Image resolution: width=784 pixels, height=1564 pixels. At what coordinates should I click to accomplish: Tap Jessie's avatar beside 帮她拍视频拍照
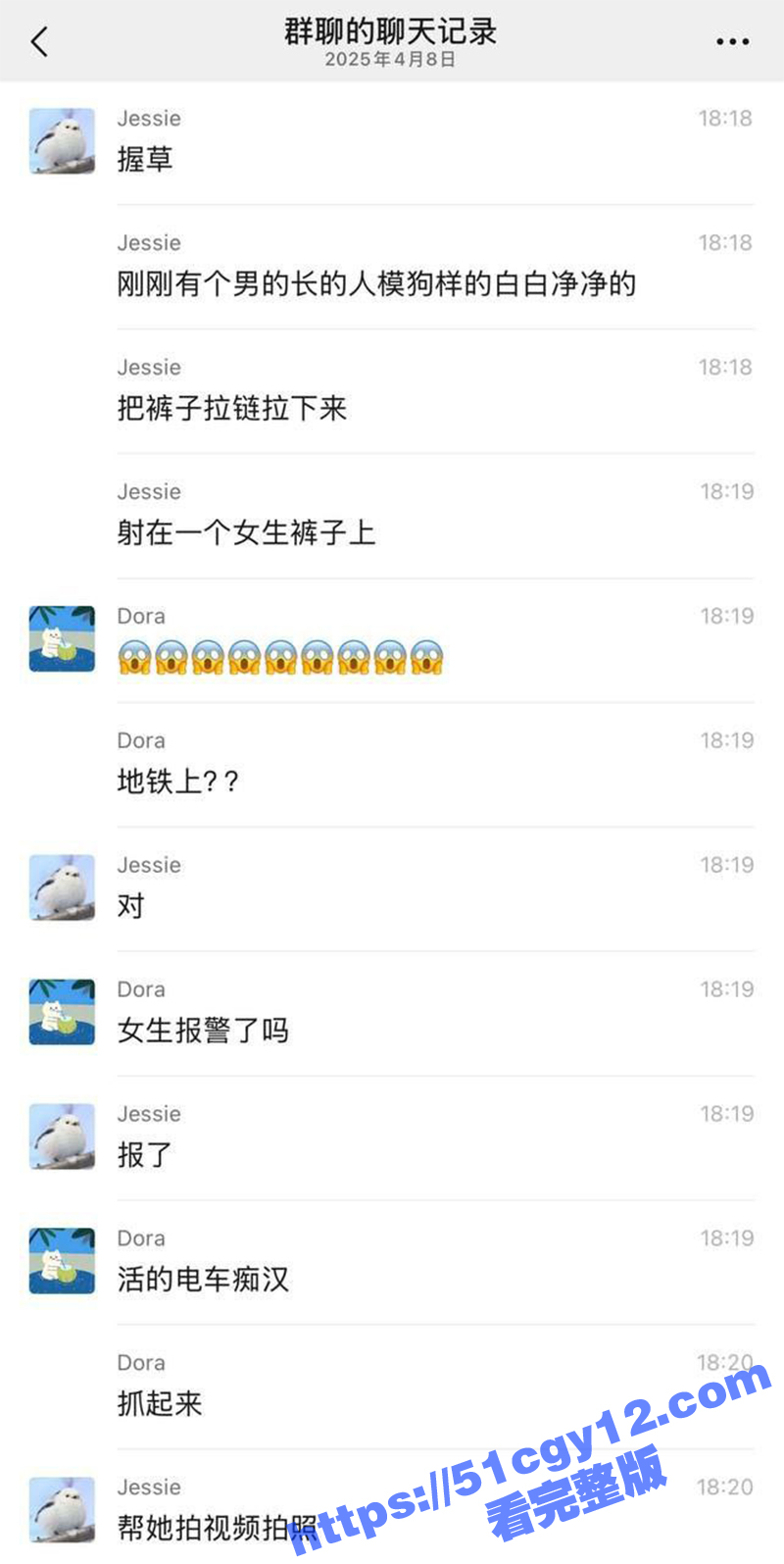point(61,1509)
